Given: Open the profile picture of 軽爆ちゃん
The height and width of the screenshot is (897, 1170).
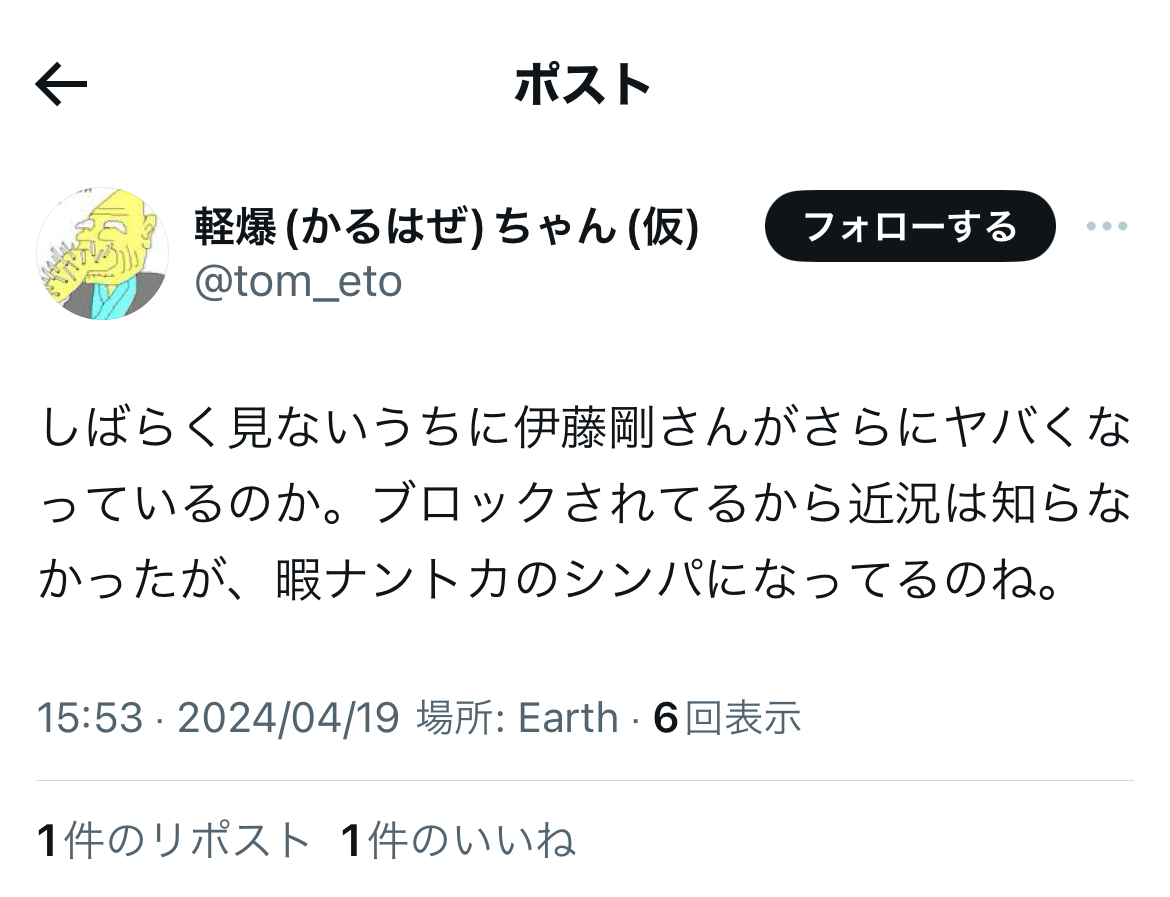Looking at the screenshot, I should click(102, 254).
